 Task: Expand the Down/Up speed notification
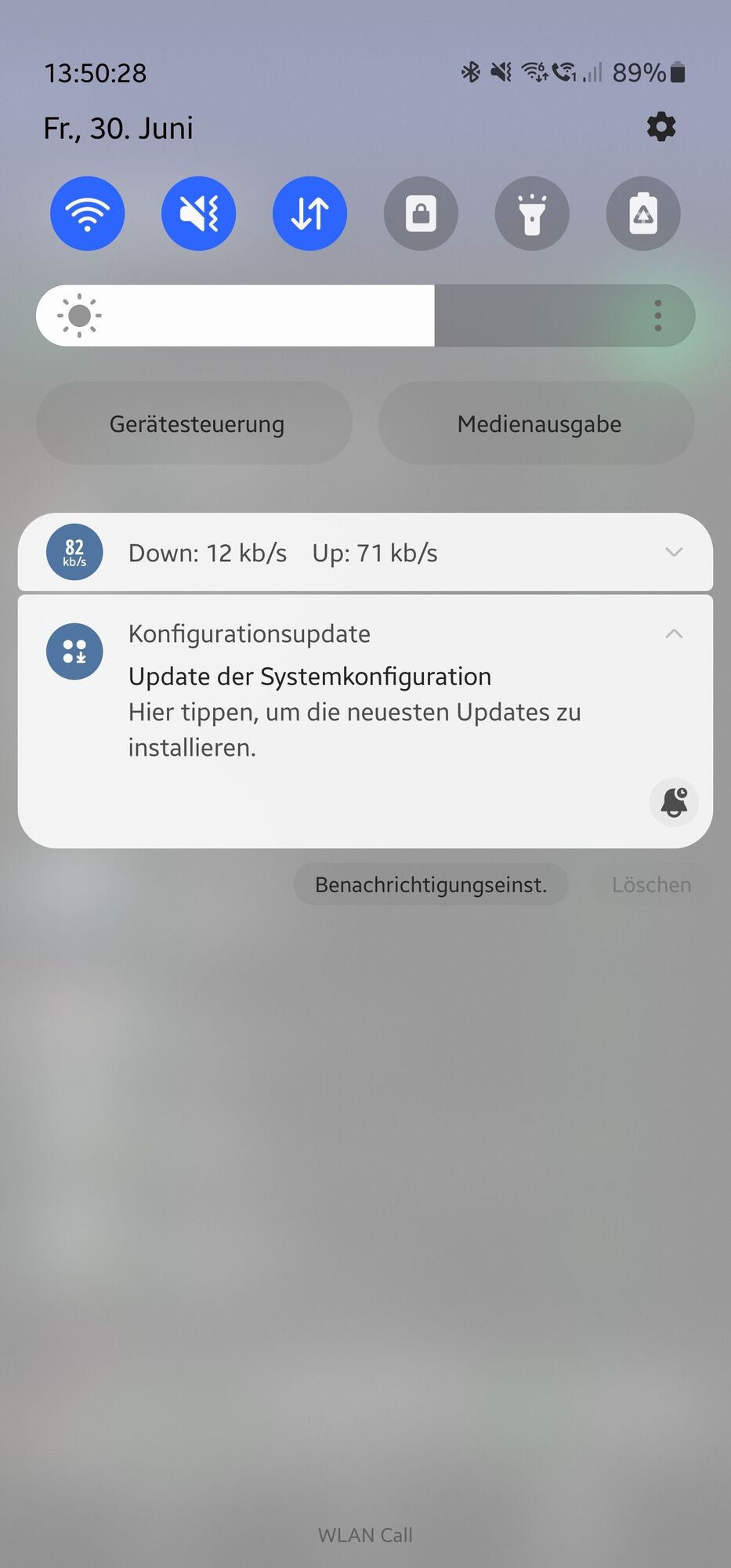673,552
